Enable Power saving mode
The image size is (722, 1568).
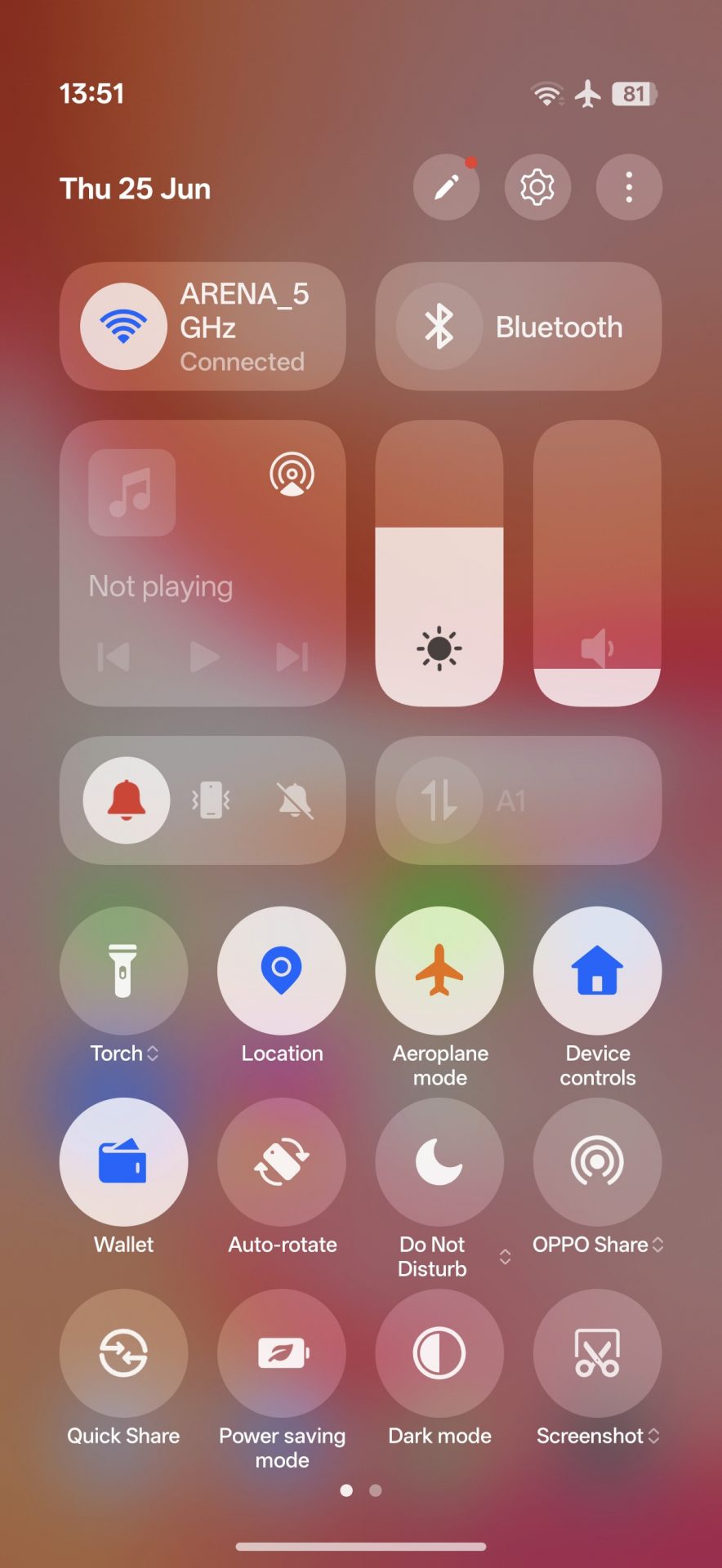282,1353
